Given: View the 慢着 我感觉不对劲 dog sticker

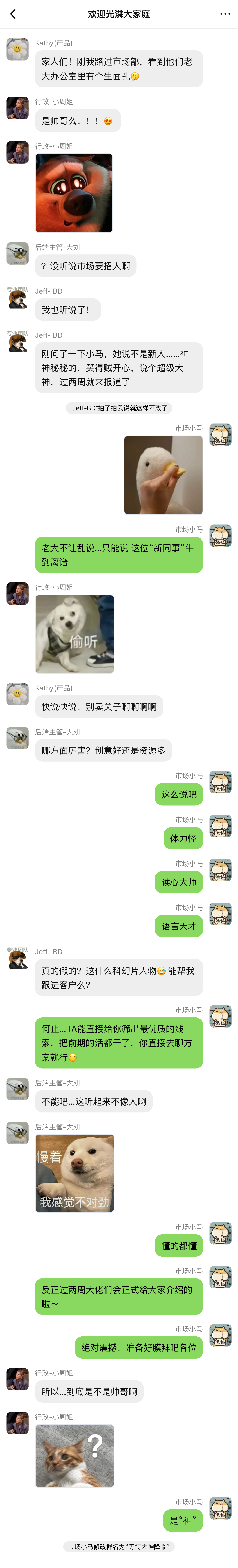Looking at the screenshot, I should click(74, 1173).
